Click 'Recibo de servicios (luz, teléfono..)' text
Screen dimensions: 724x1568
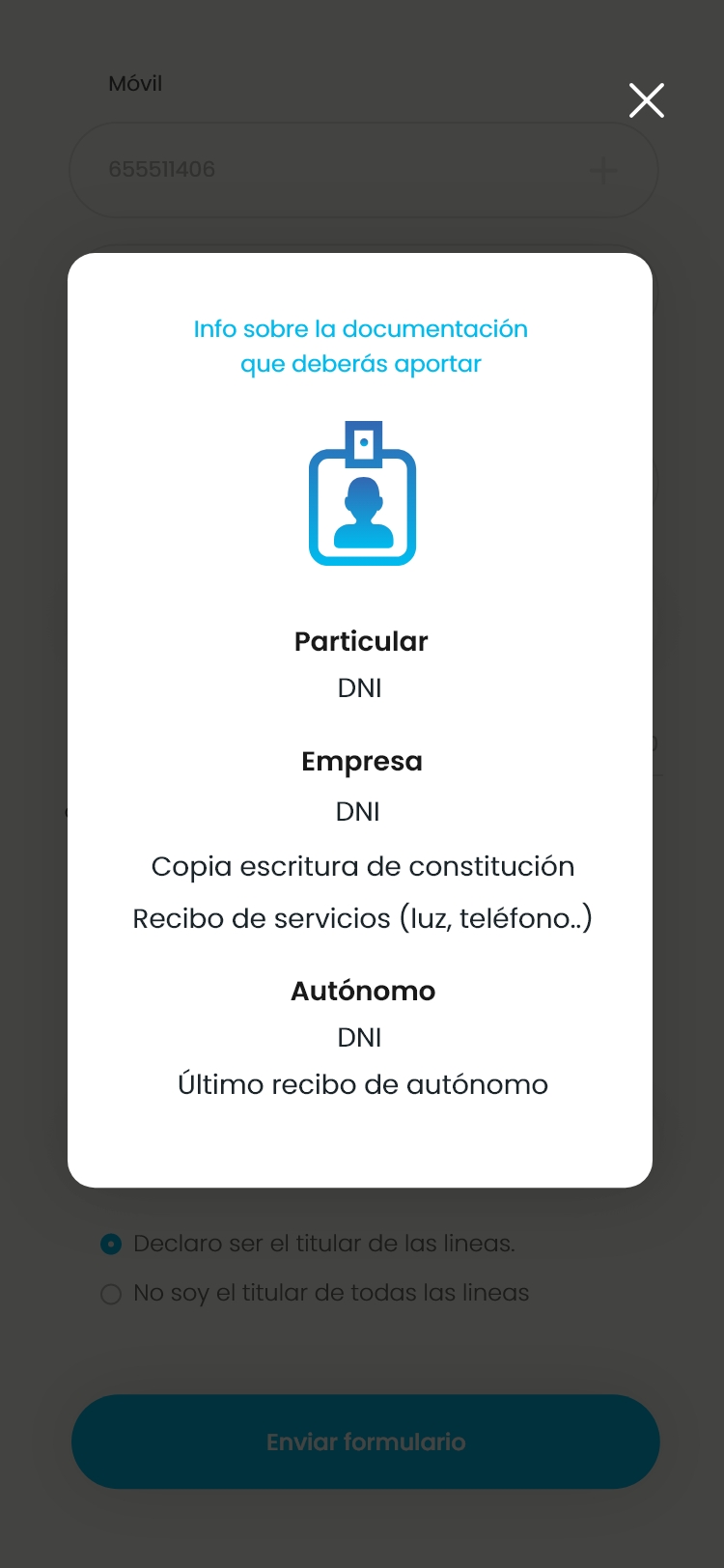coord(362,917)
